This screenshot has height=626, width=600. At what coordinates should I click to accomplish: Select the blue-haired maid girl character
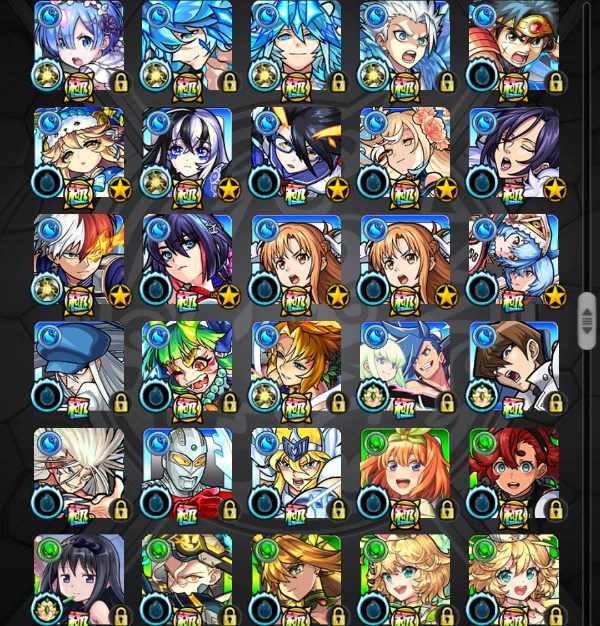click(x=79, y=45)
